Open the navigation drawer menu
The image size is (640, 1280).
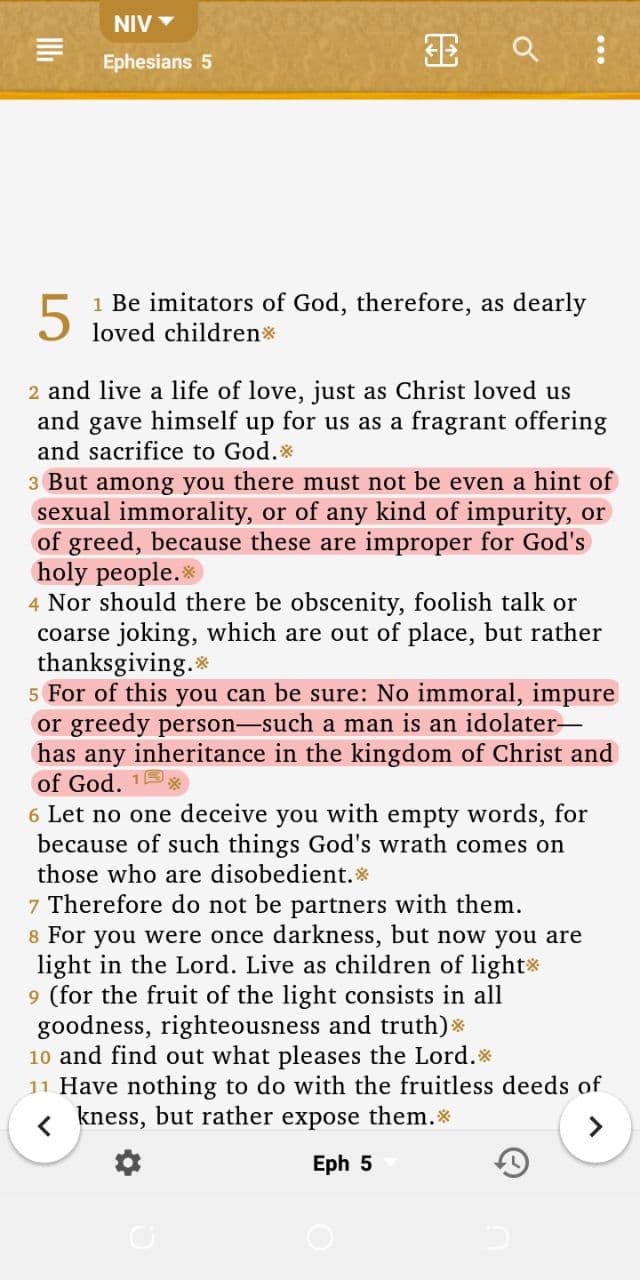coord(50,49)
